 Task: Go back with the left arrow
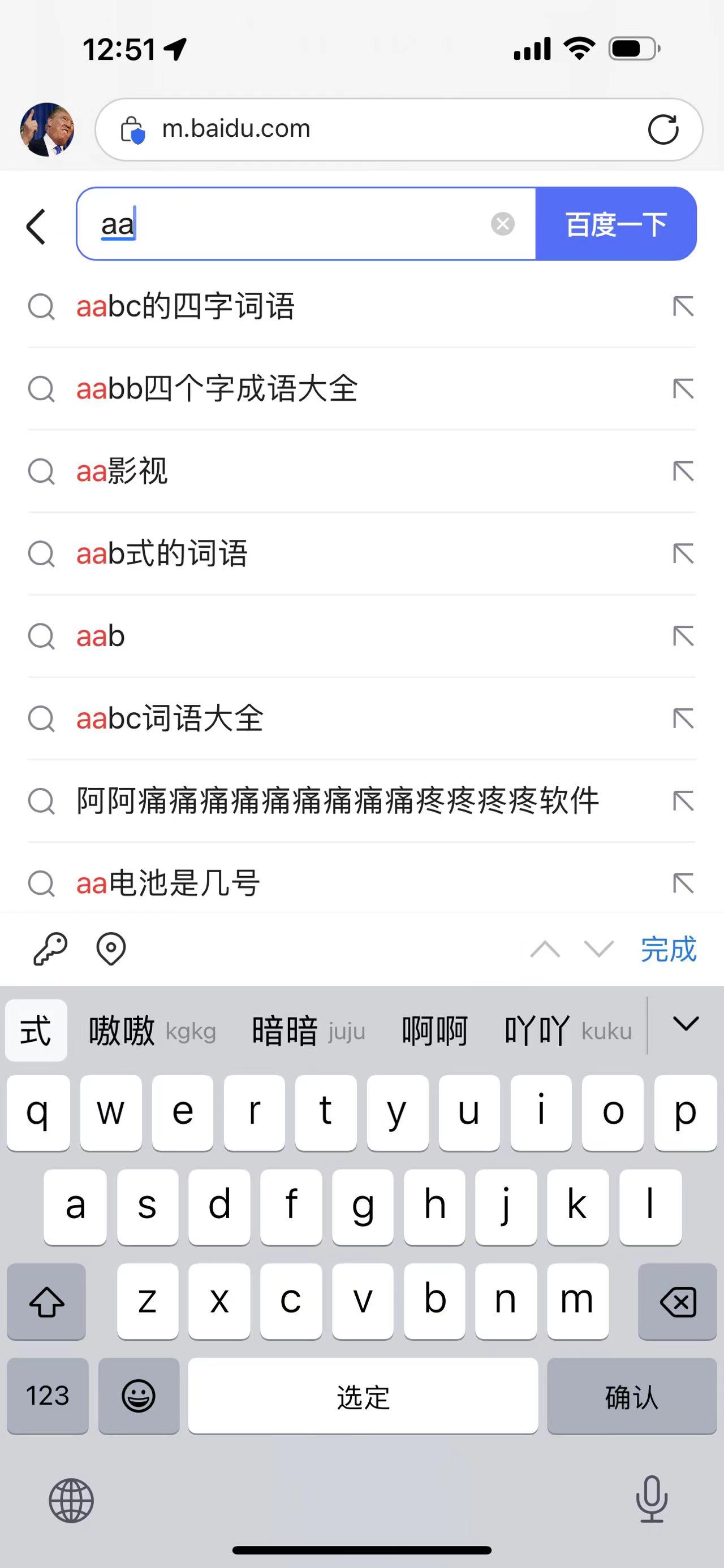click(37, 227)
